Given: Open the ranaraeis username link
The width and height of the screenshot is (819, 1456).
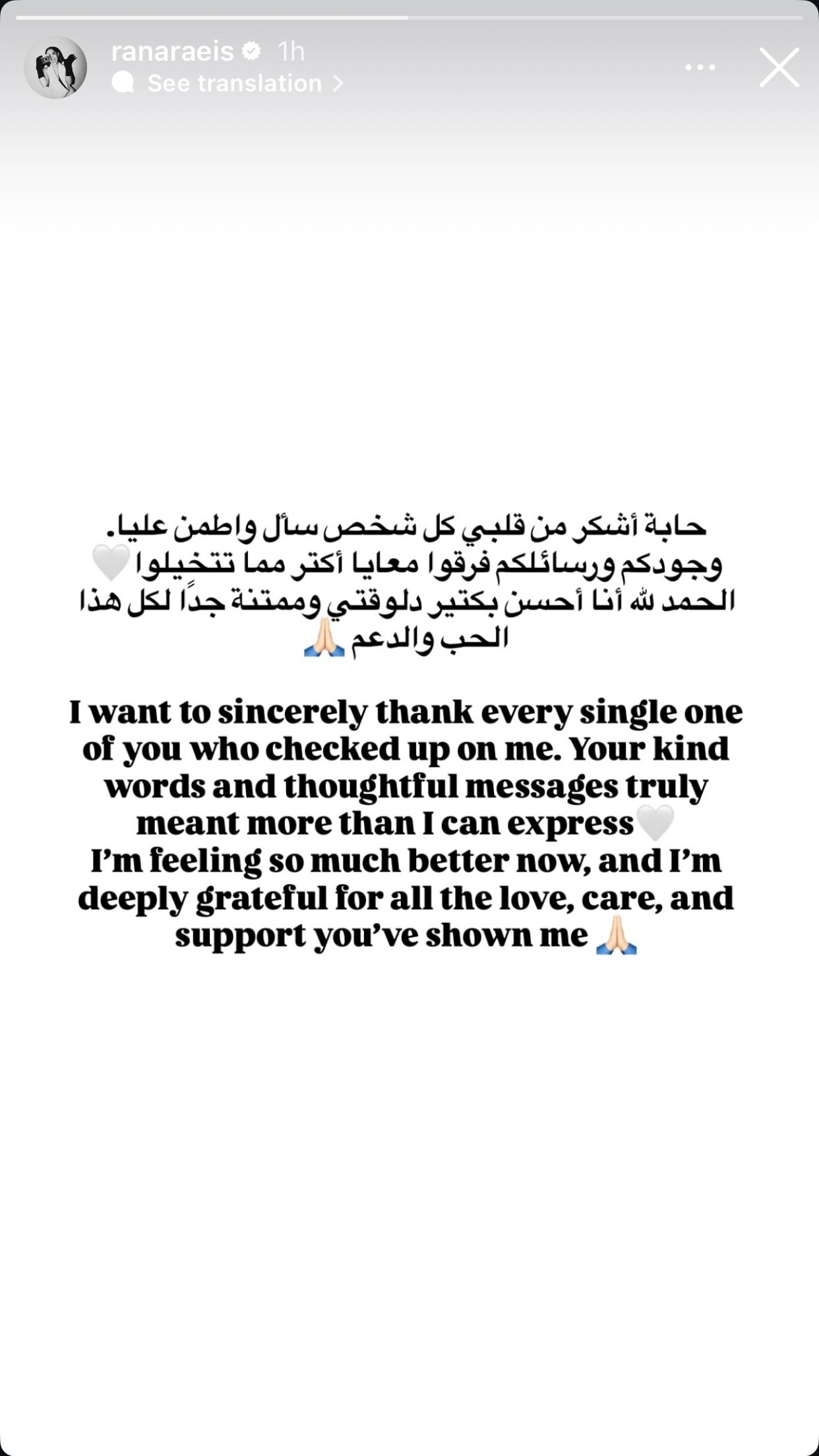Looking at the screenshot, I should (172, 51).
